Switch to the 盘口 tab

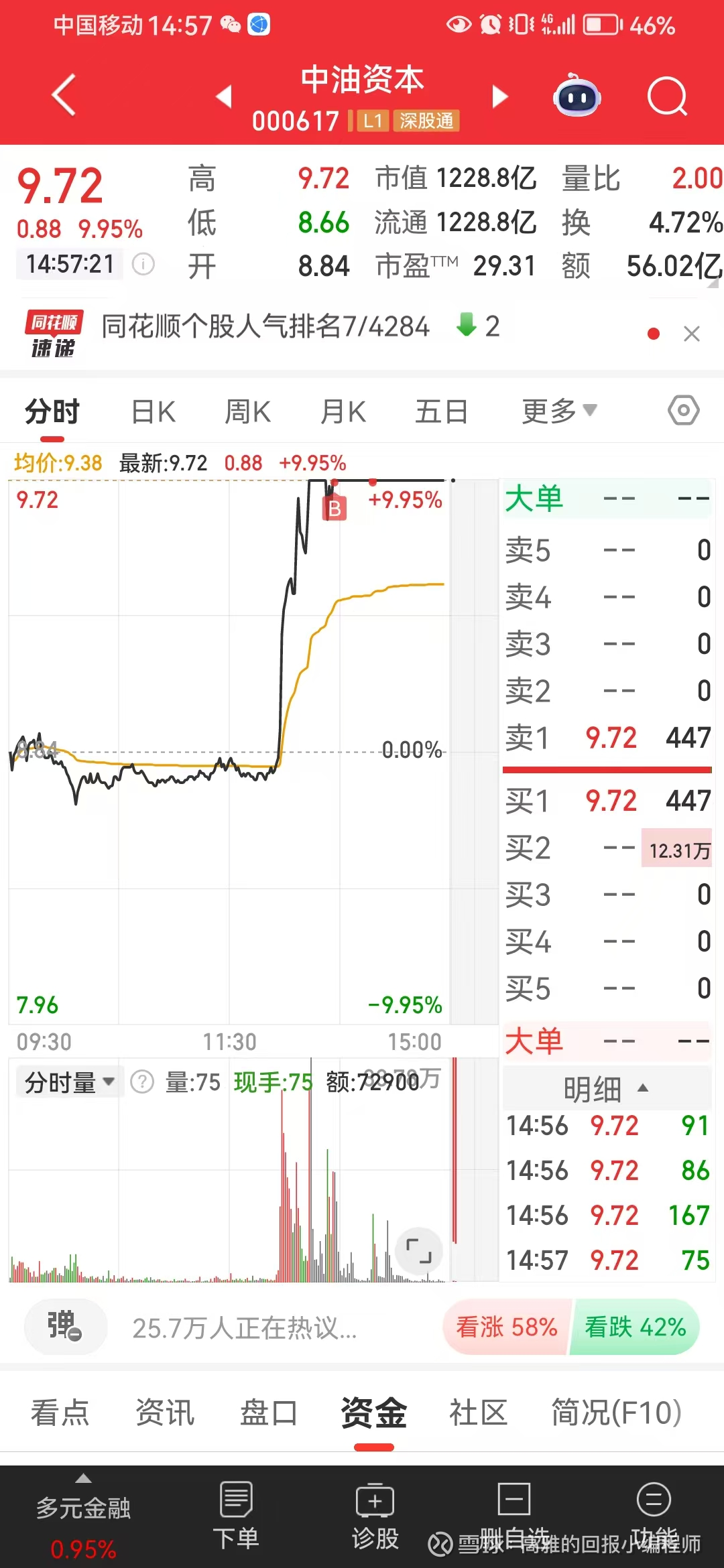point(269,1413)
